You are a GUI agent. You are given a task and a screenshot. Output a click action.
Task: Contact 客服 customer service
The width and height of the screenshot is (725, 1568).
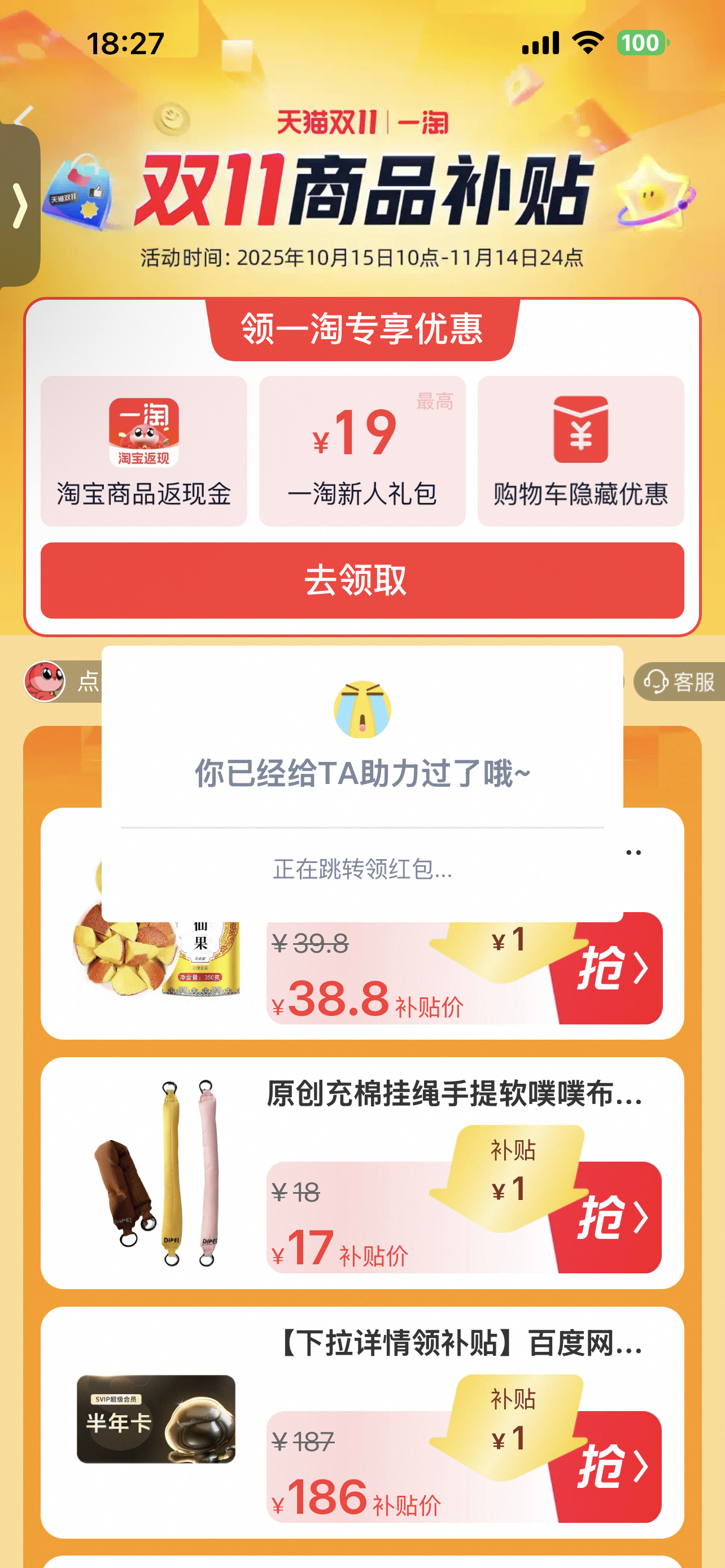(x=679, y=682)
